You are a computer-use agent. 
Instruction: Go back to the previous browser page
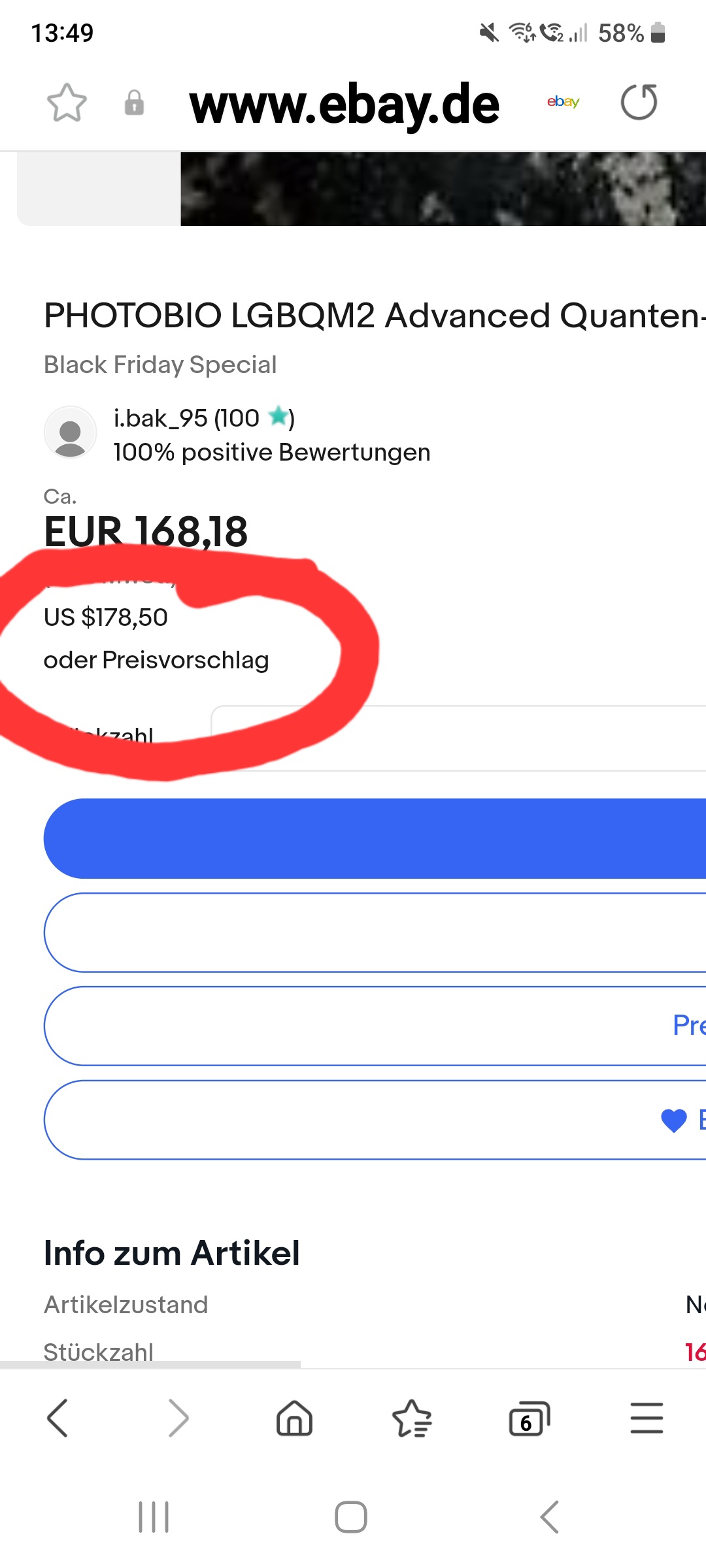[x=58, y=1418]
